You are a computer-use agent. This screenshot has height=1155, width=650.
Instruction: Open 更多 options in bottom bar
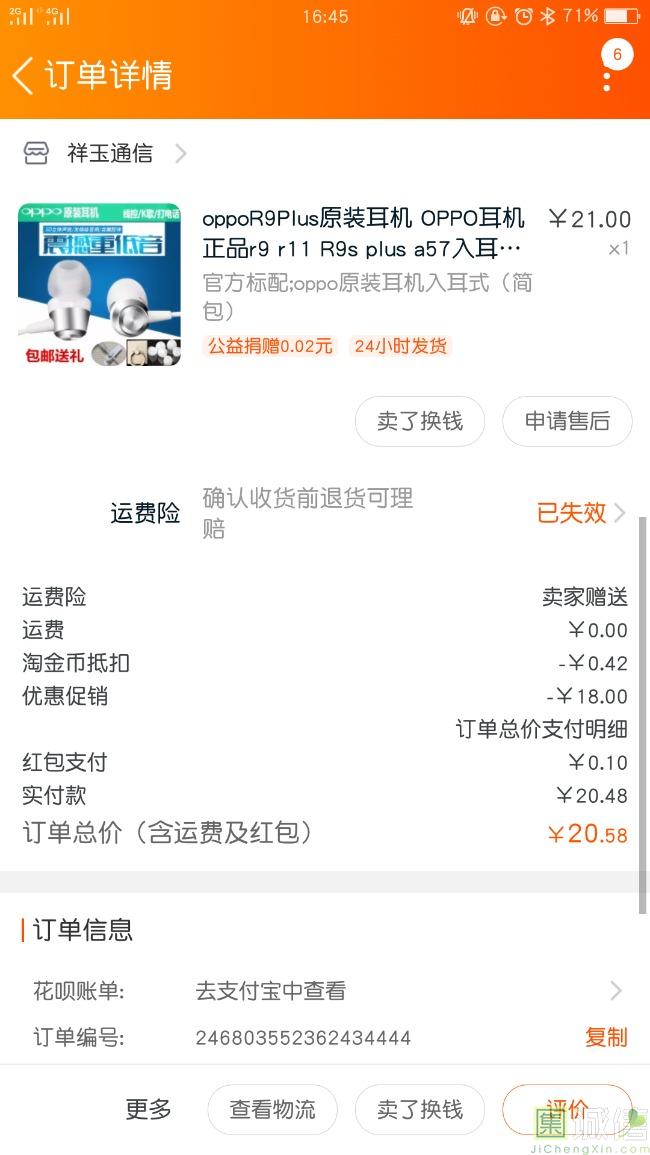(148, 1109)
